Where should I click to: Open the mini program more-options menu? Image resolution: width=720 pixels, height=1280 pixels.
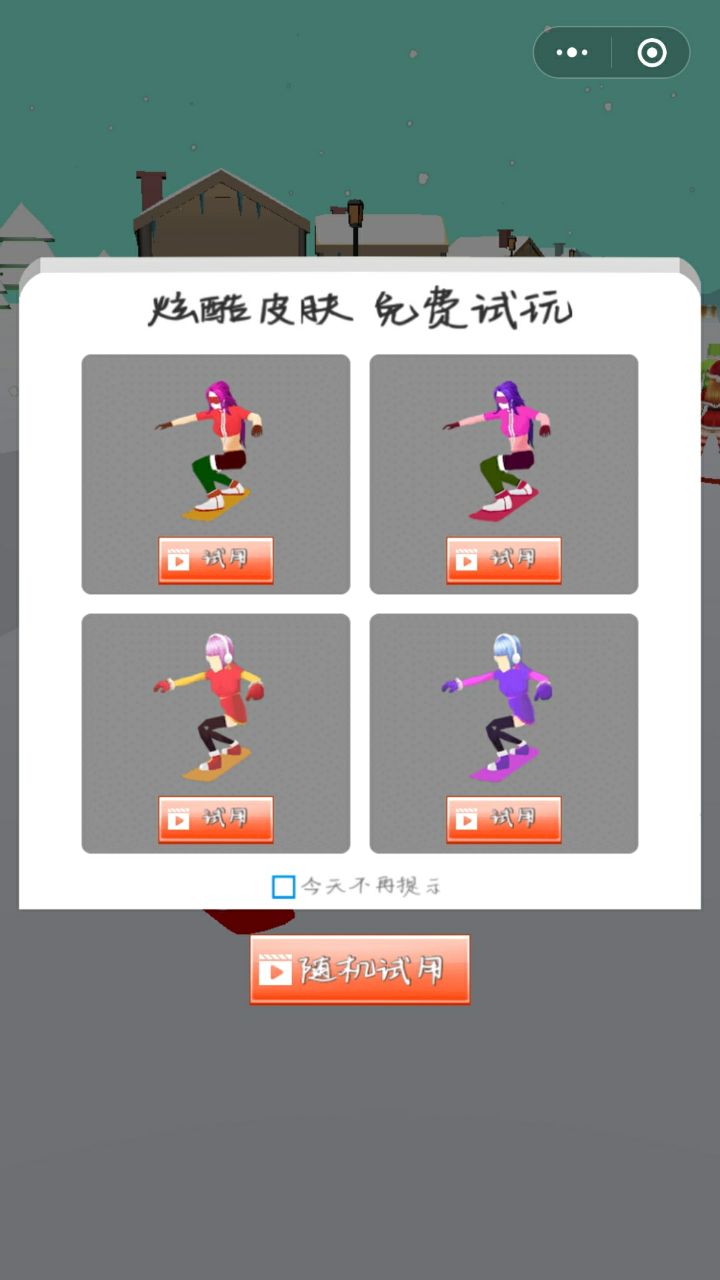click(572, 53)
